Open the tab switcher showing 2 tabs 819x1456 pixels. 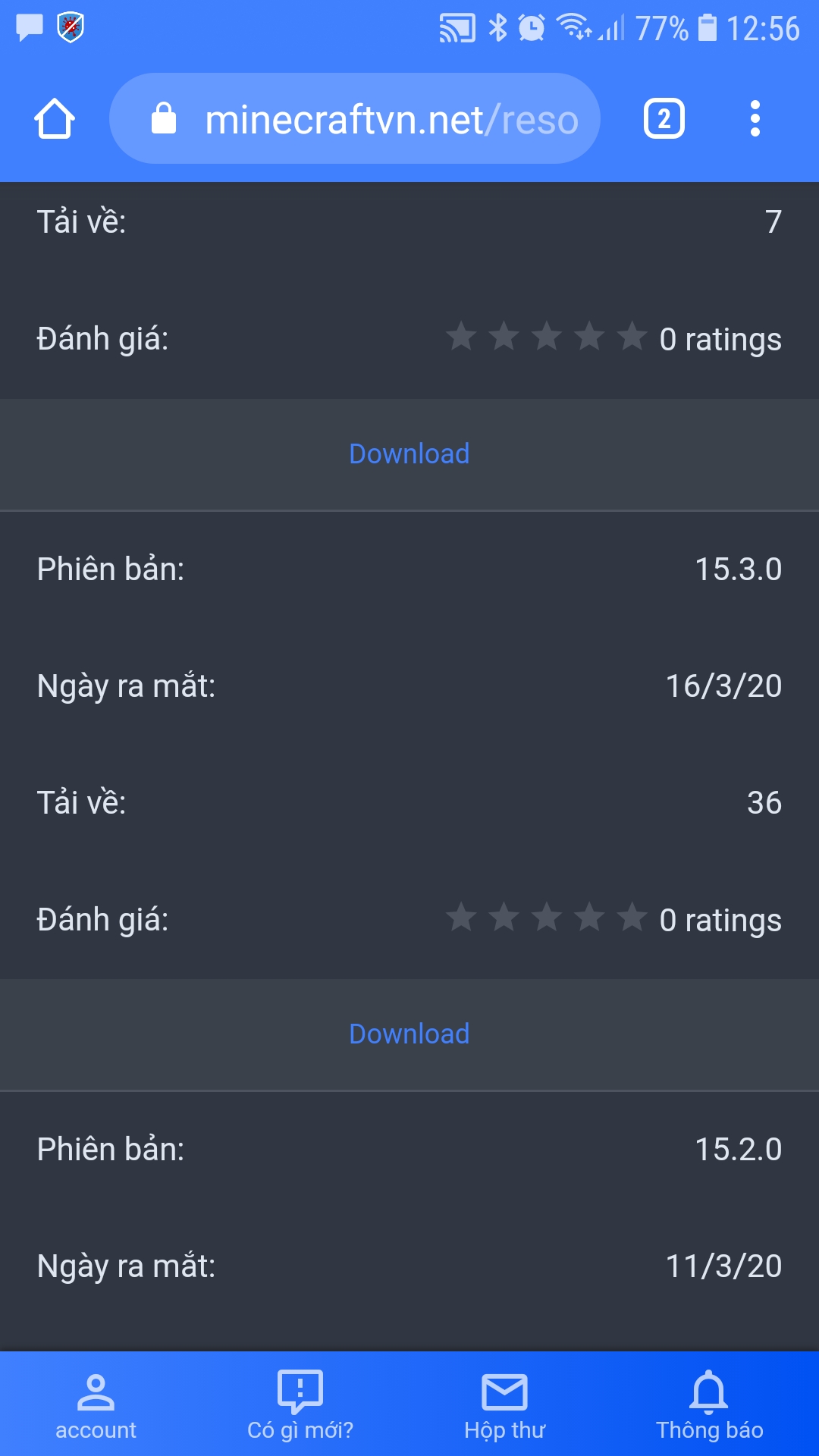click(662, 118)
